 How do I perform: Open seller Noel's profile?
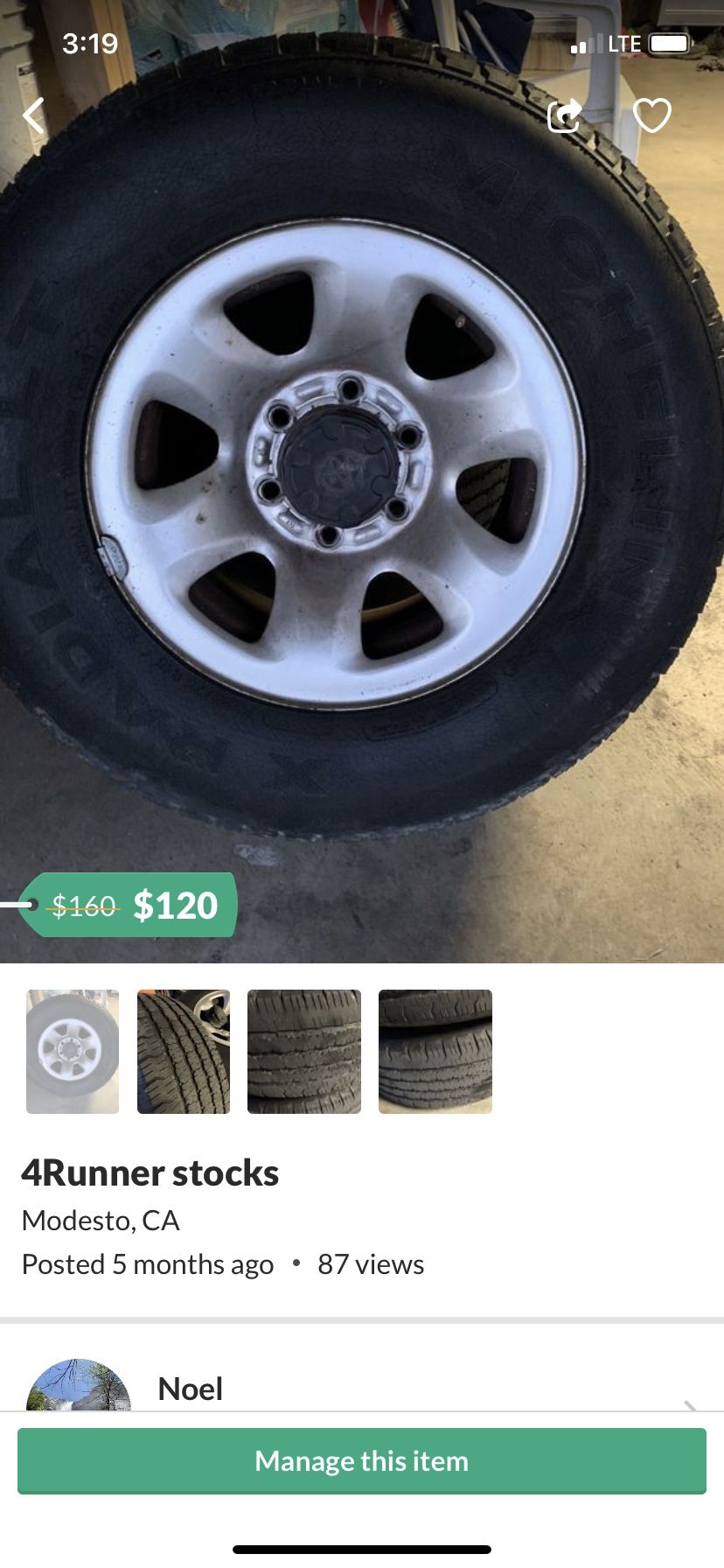[191, 1389]
